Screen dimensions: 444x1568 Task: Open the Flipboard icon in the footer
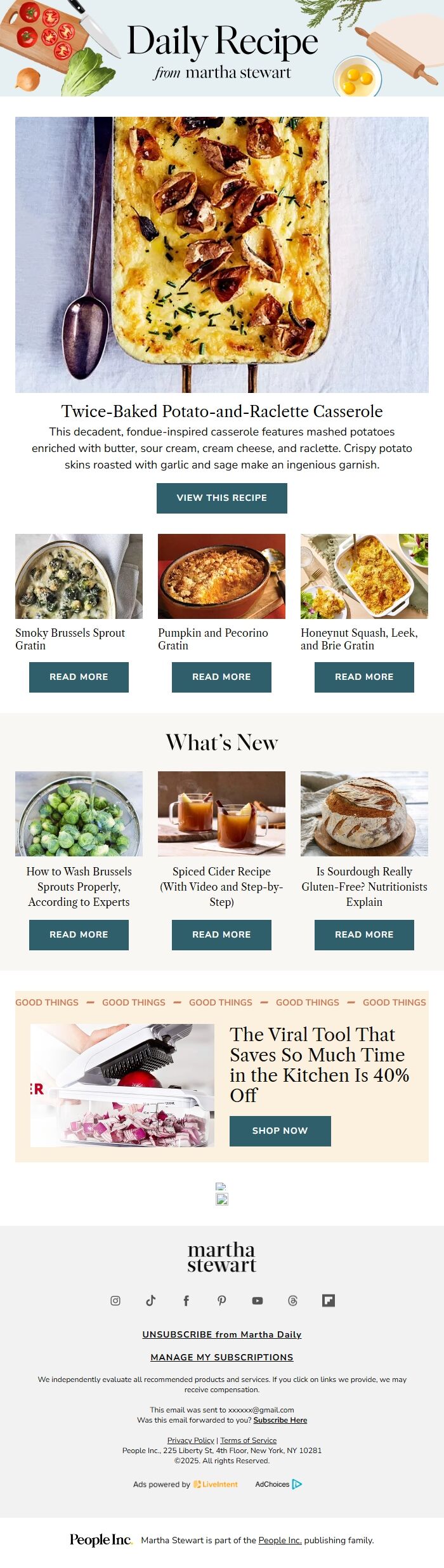tap(329, 1301)
